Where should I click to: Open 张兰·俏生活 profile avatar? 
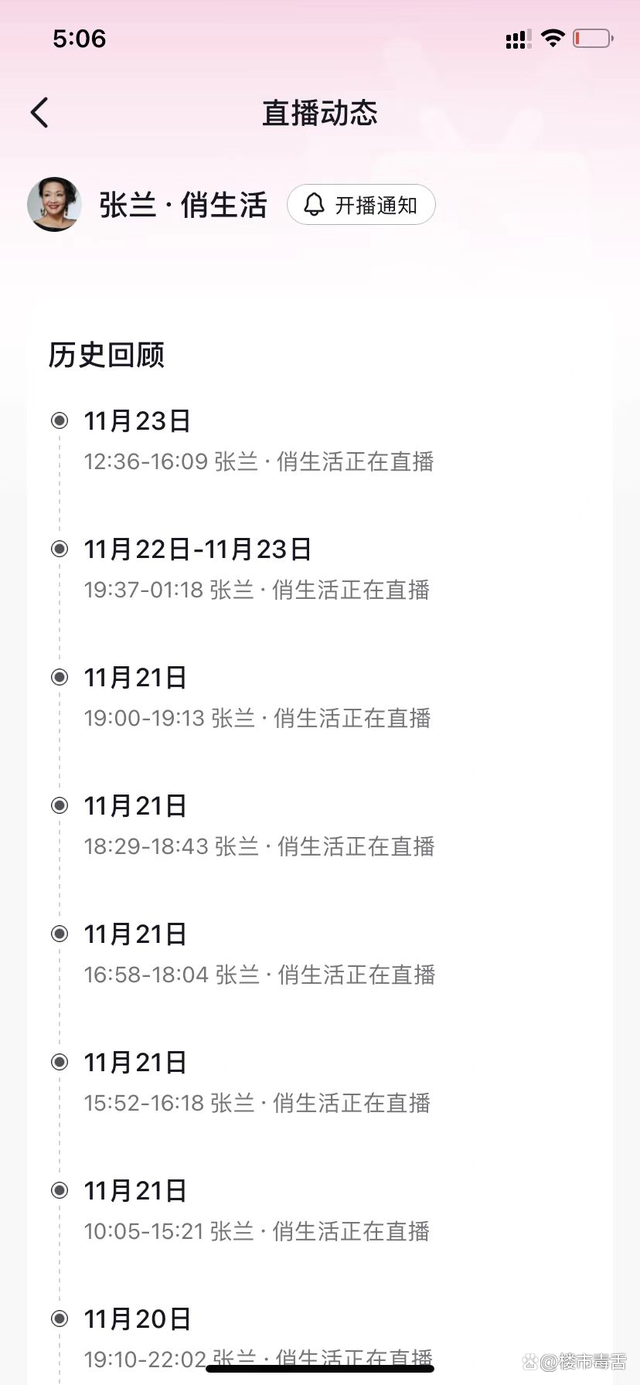54,205
